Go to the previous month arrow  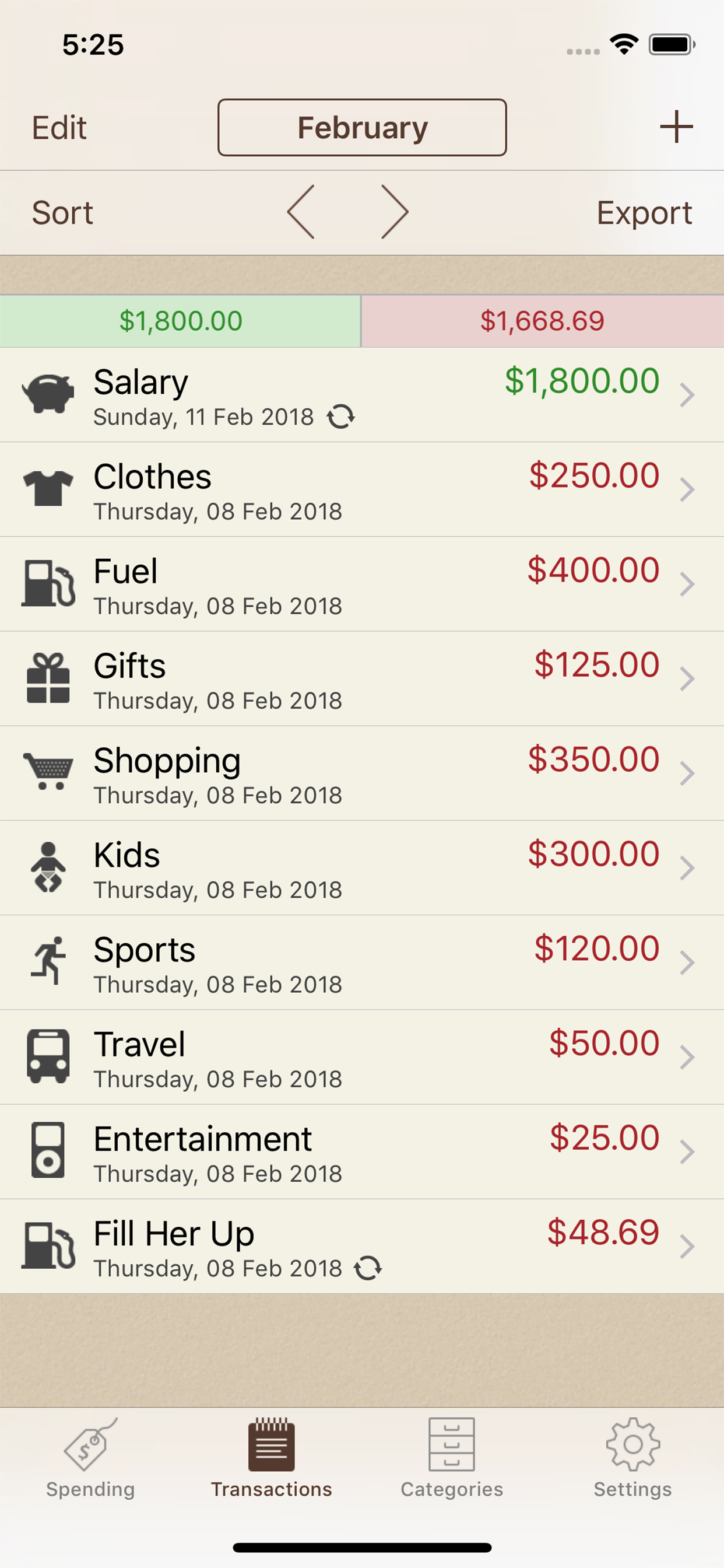pyautogui.click(x=301, y=212)
